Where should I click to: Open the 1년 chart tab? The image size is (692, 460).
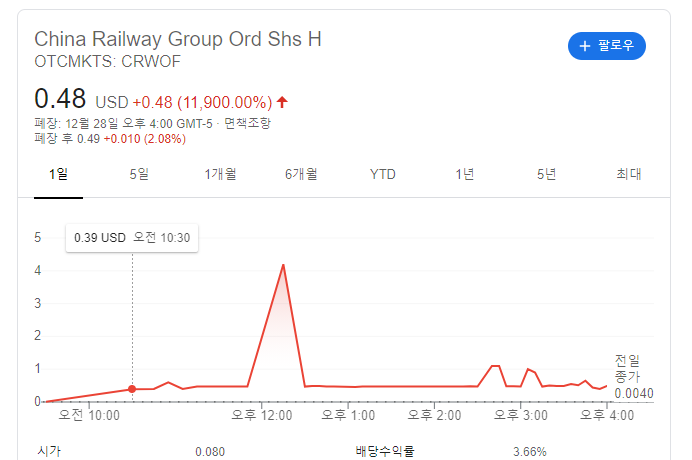(x=465, y=174)
